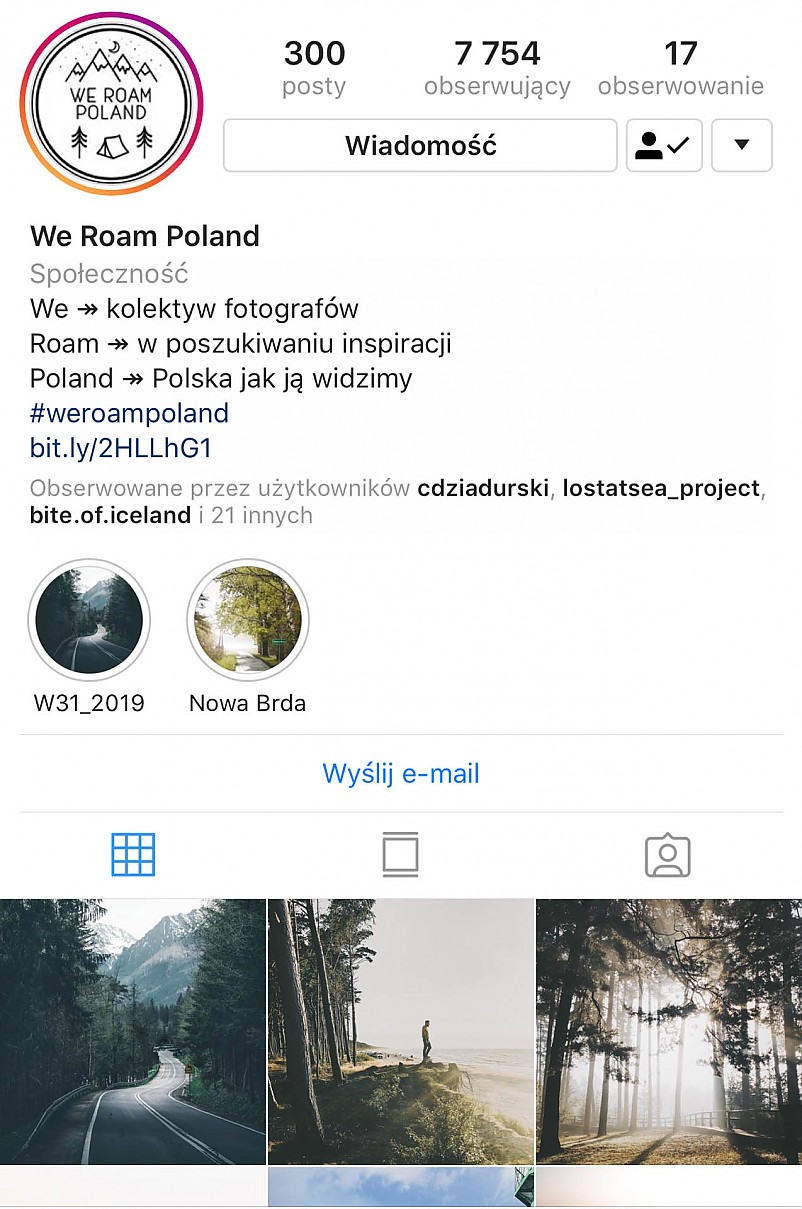Open the mountain road photo post
The height and width of the screenshot is (1209, 802).
(132, 1031)
